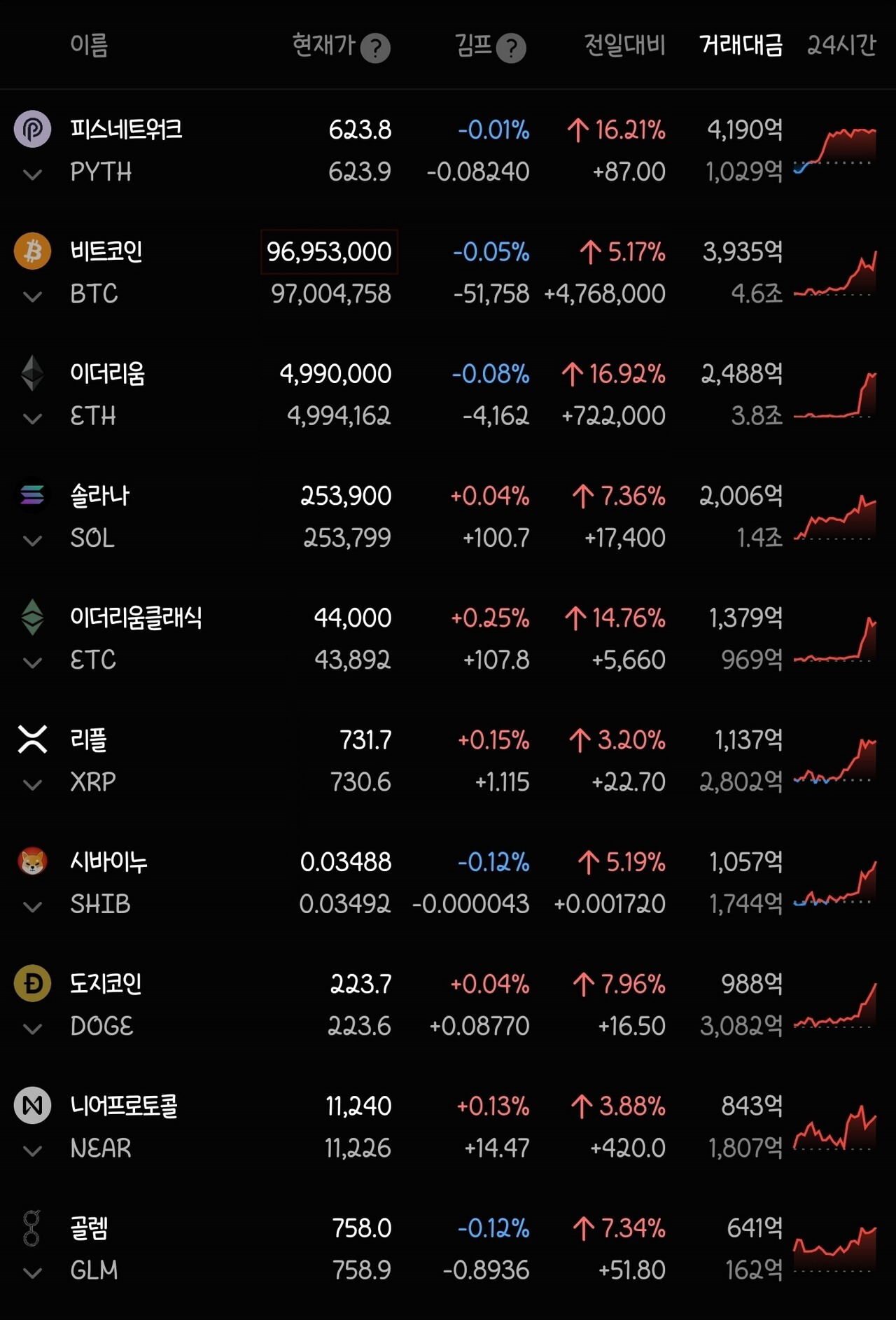This screenshot has width=896, height=1320.
Task: Open the 니어프로토콜 NEAR row
Action: (x=124, y=1106)
